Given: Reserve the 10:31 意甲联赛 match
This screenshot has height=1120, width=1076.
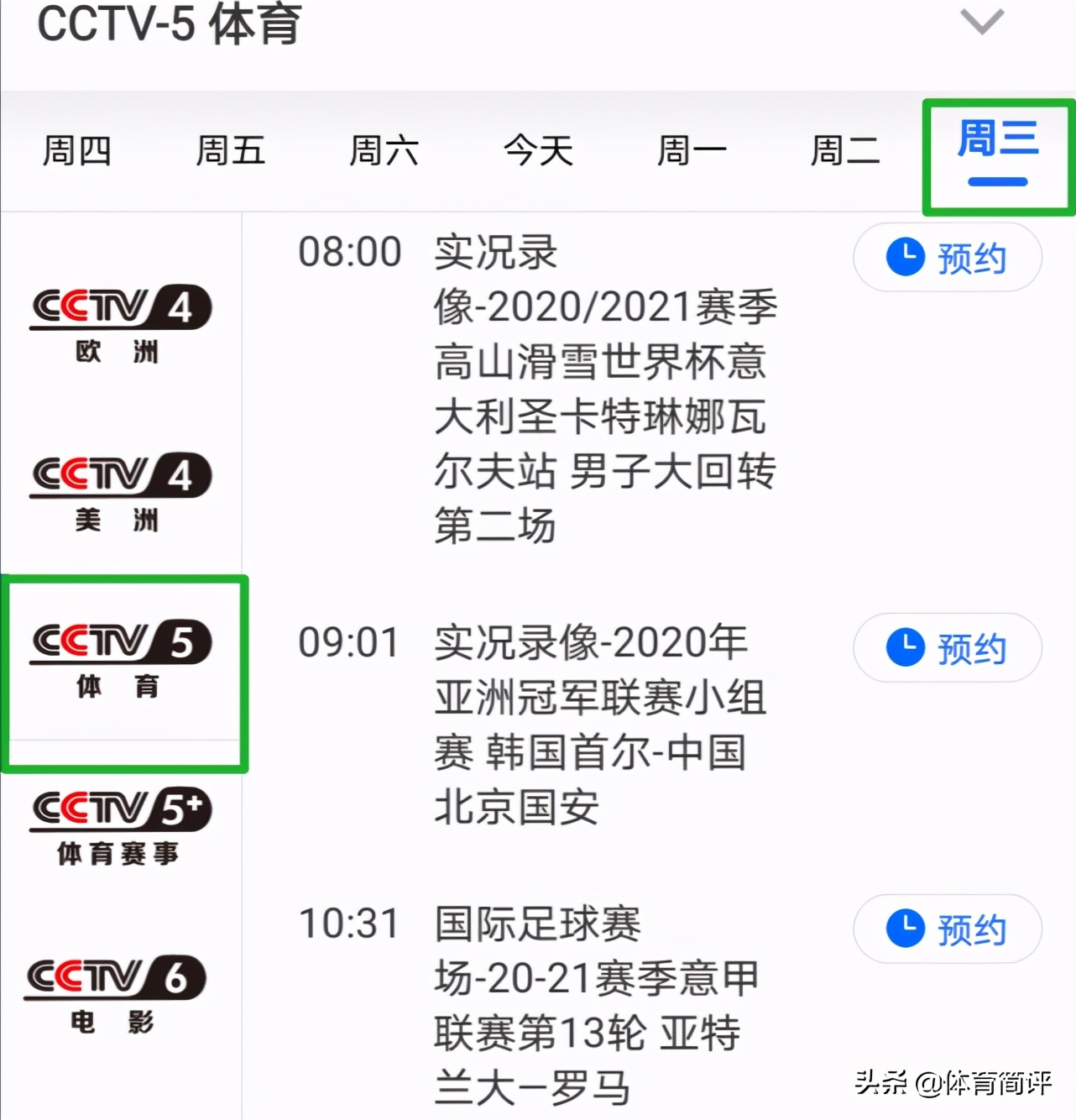Looking at the screenshot, I should click(x=948, y=929).
